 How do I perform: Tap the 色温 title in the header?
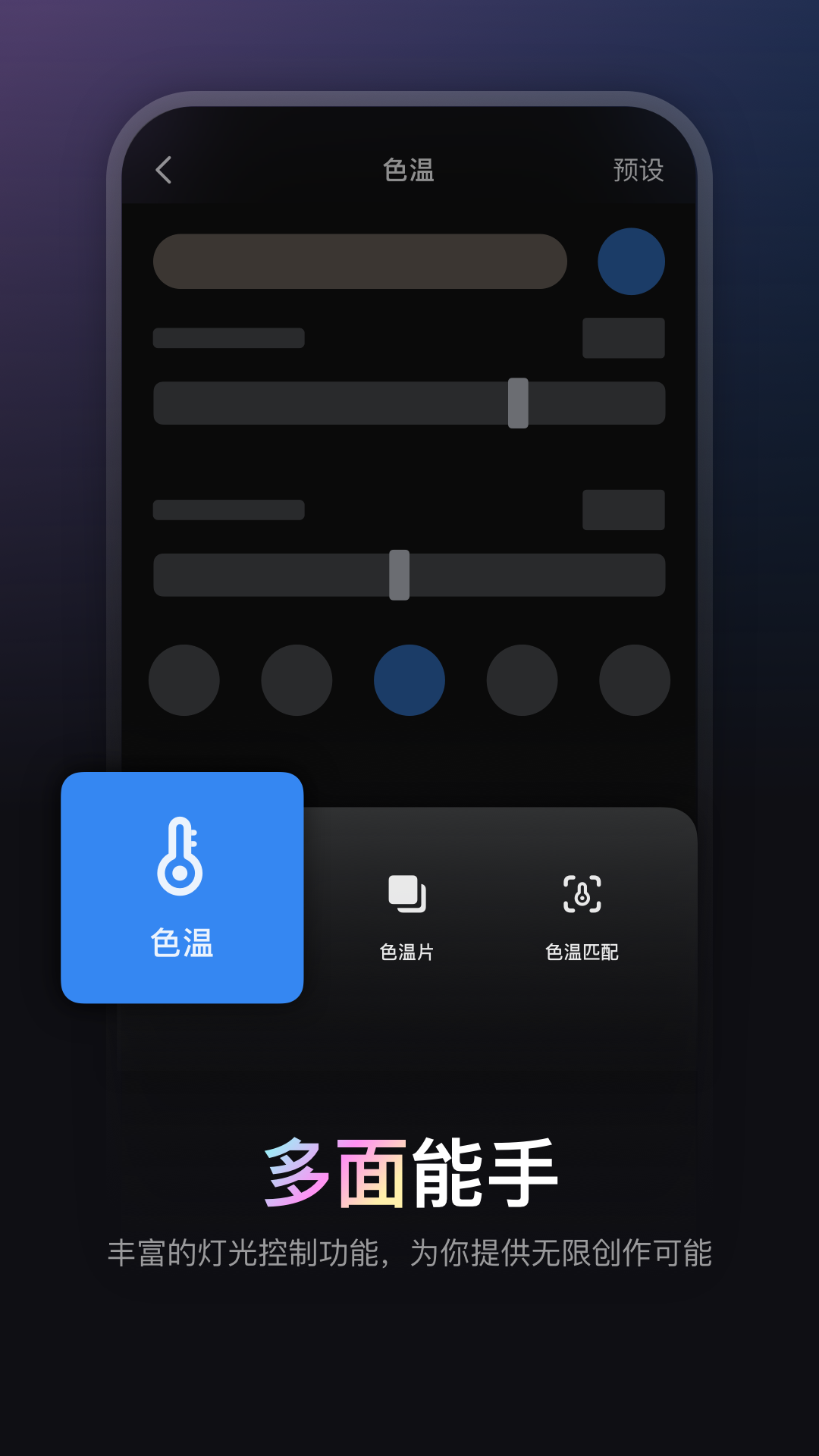pyautogui.click(x=409, y=171)
